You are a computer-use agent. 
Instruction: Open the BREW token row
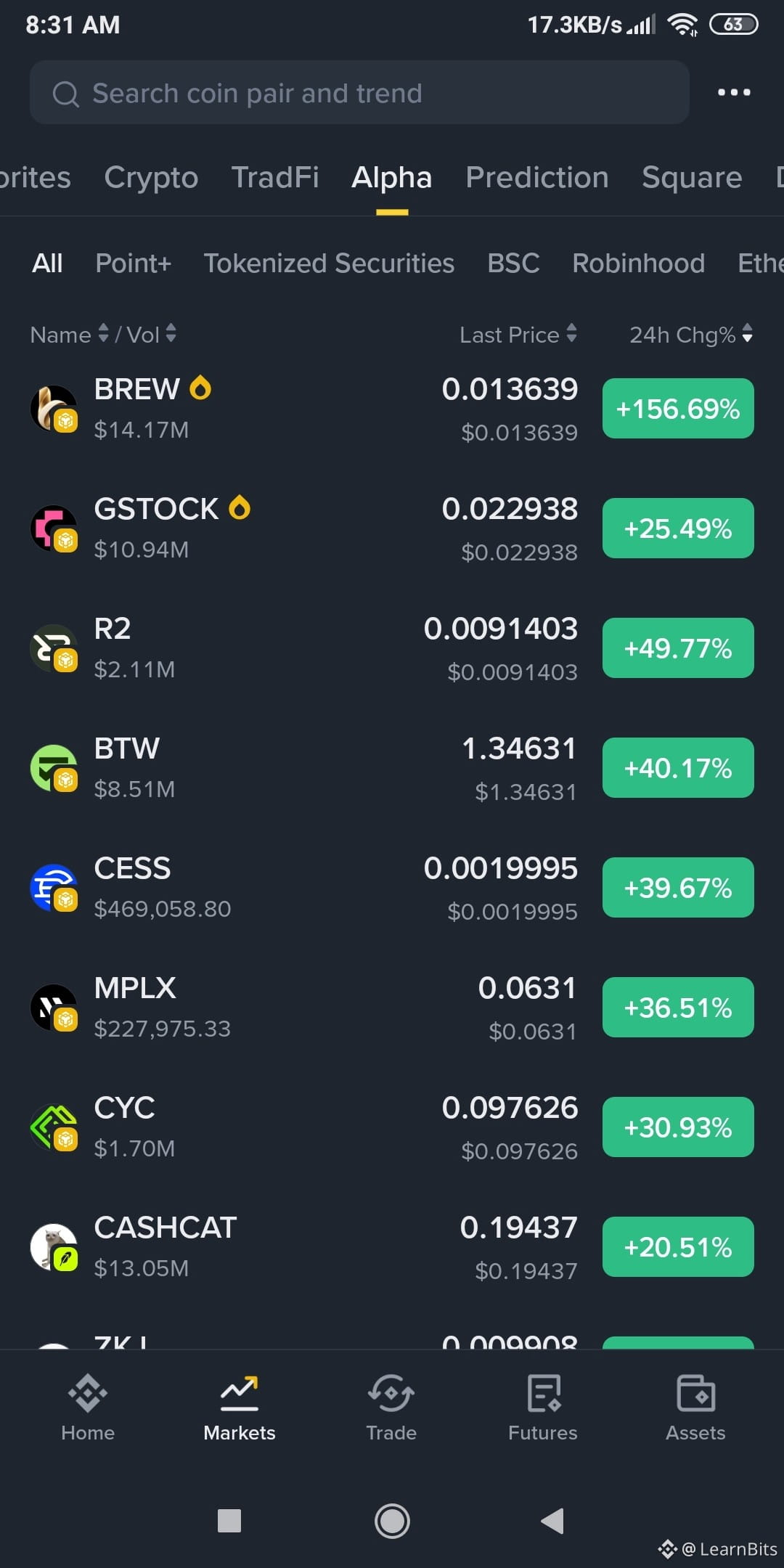pyautogui.click(x=392, y=409)
